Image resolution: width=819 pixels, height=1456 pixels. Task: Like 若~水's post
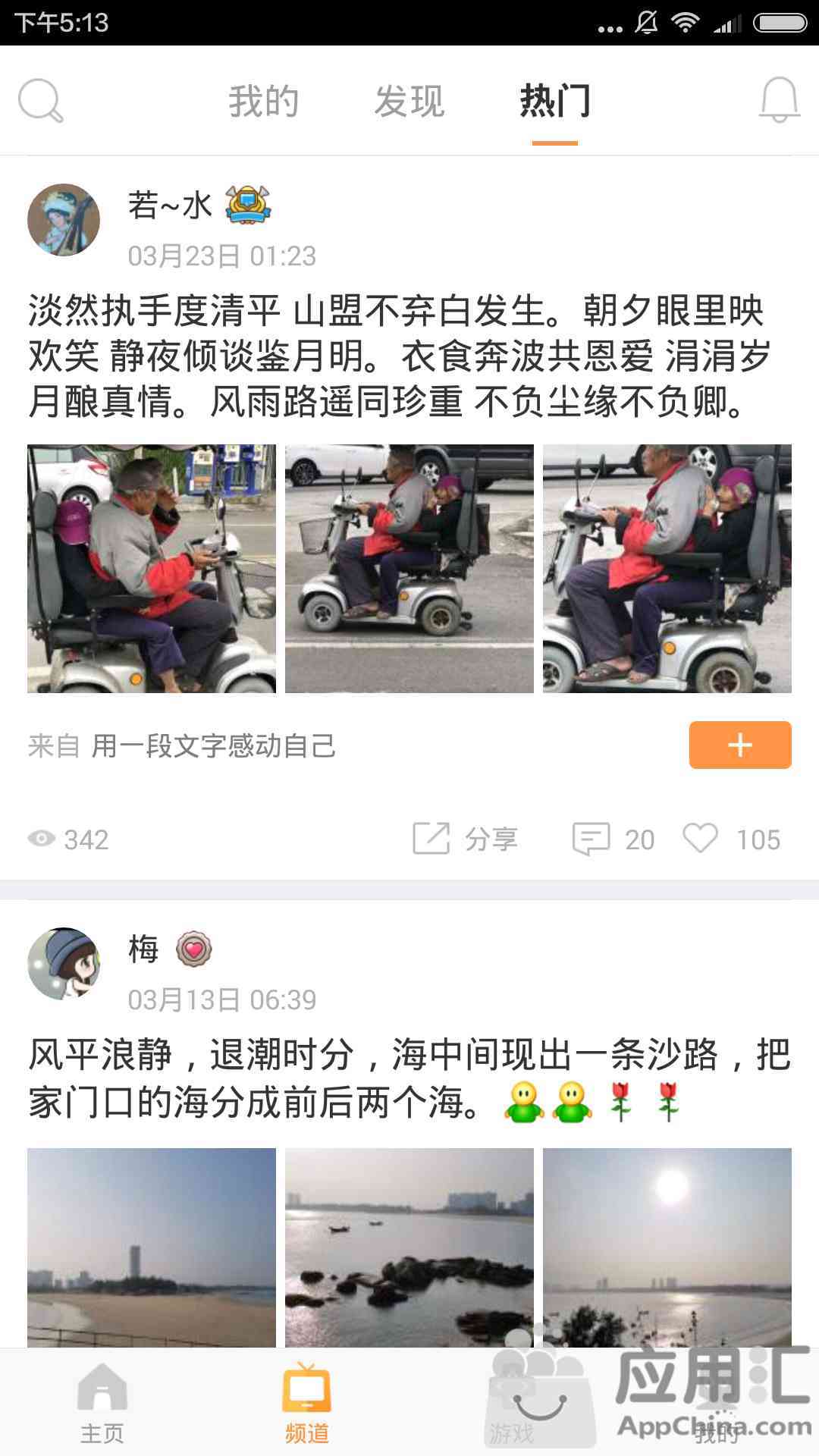tap(731, 839)
